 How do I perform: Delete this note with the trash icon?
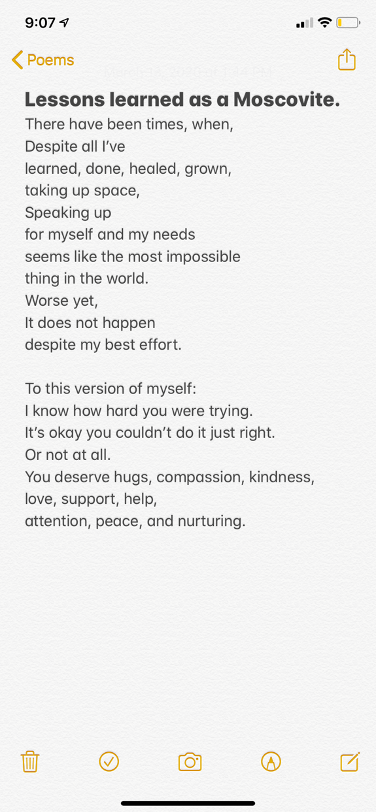[x=30, y=762]
